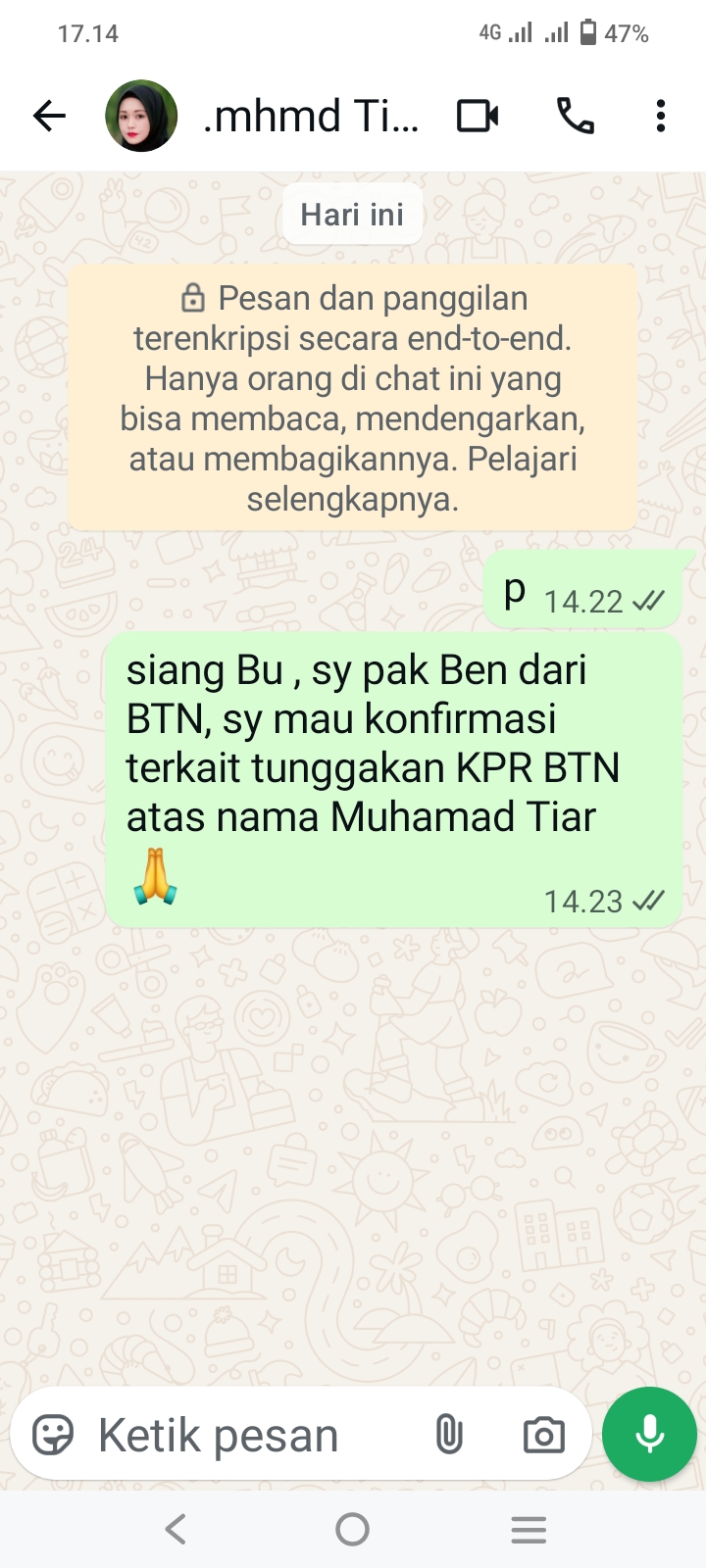The height and width of the screenshot is (1568, 706).
Task: Go back to the chat list
Action: click(49, 116)
